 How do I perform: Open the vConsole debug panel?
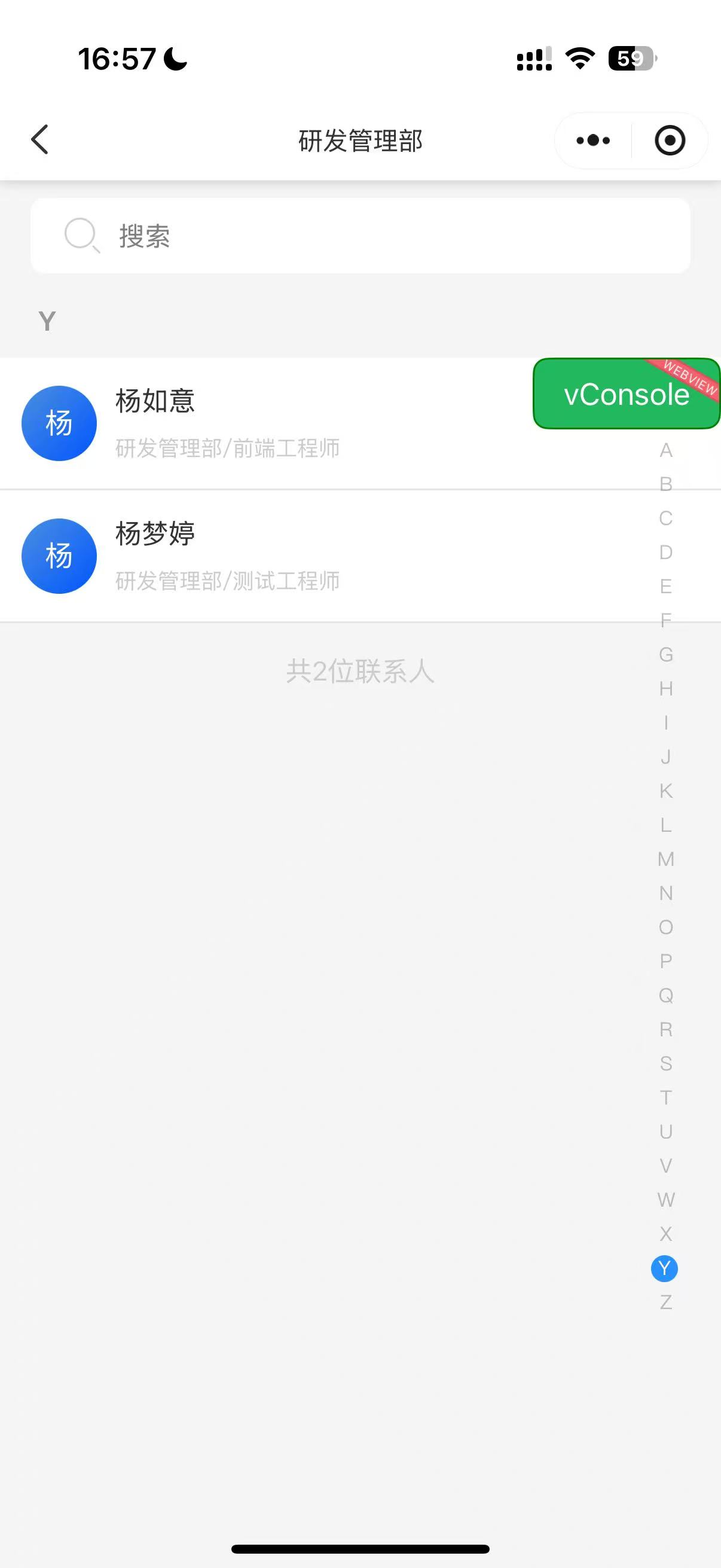tap(626, 394)
